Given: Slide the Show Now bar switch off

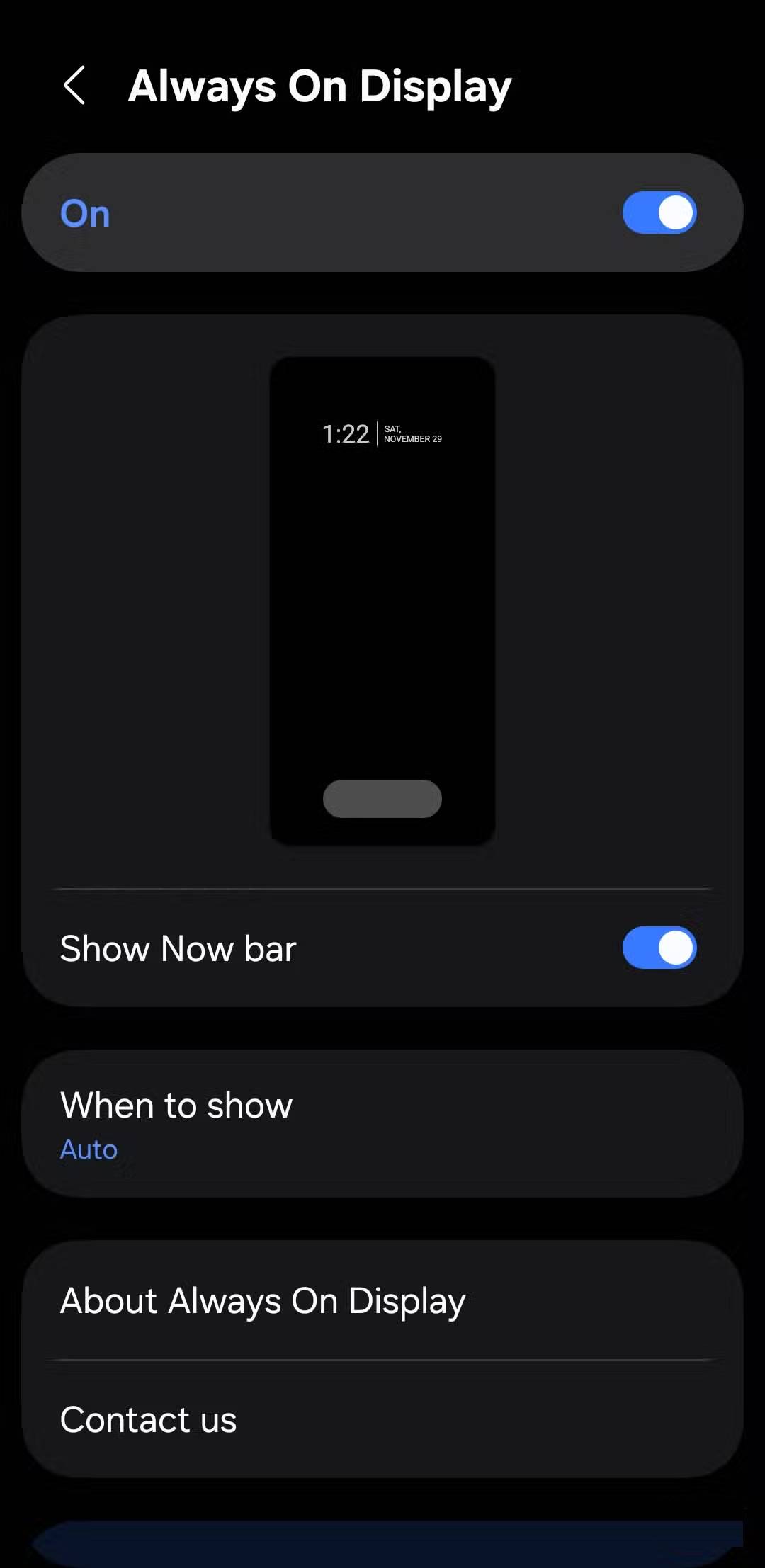Looking at the screenshot, I should (658, 948).
